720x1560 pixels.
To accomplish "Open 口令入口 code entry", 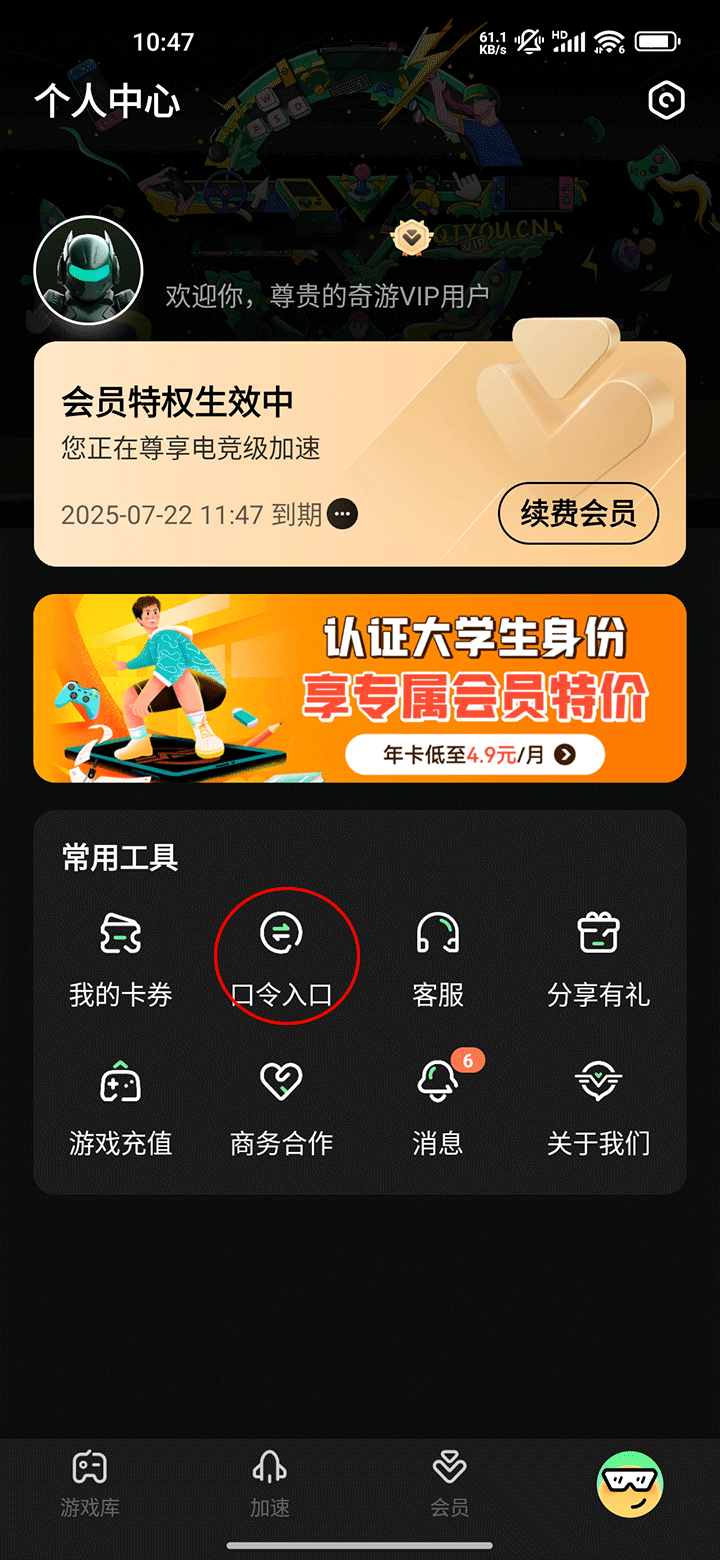I will point(281,955).
